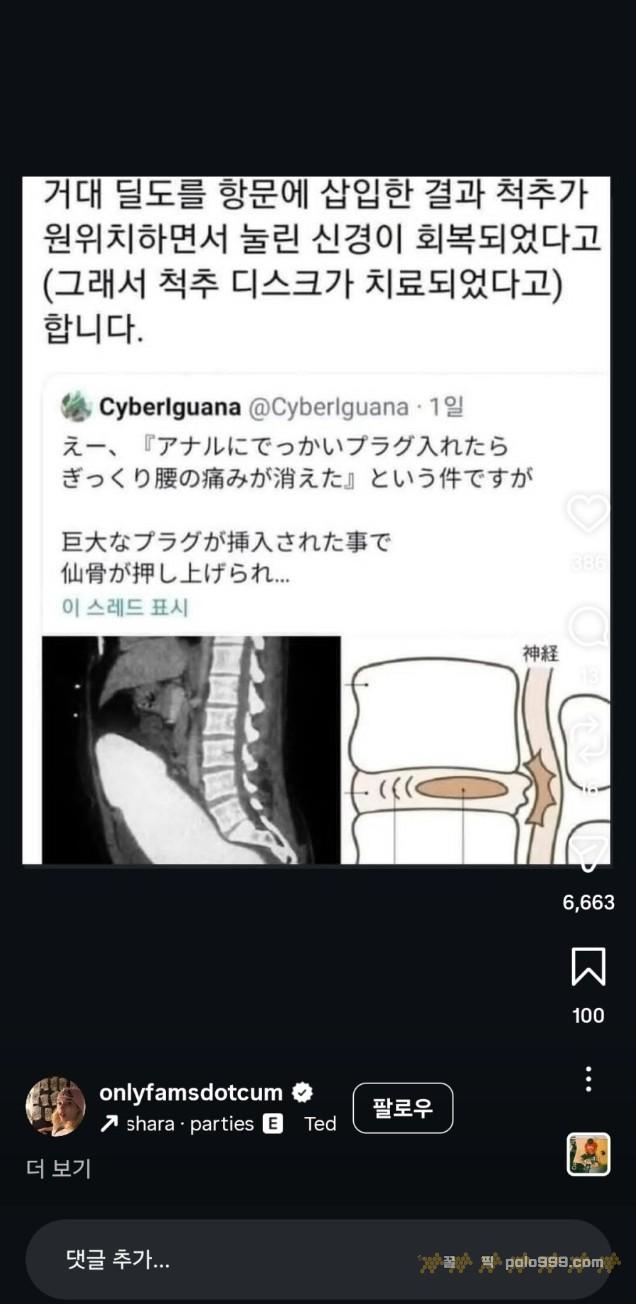This screenshot has width=636, height=1304.
Task: Open the three-dot more options menu
Action: coord(588,1079)
